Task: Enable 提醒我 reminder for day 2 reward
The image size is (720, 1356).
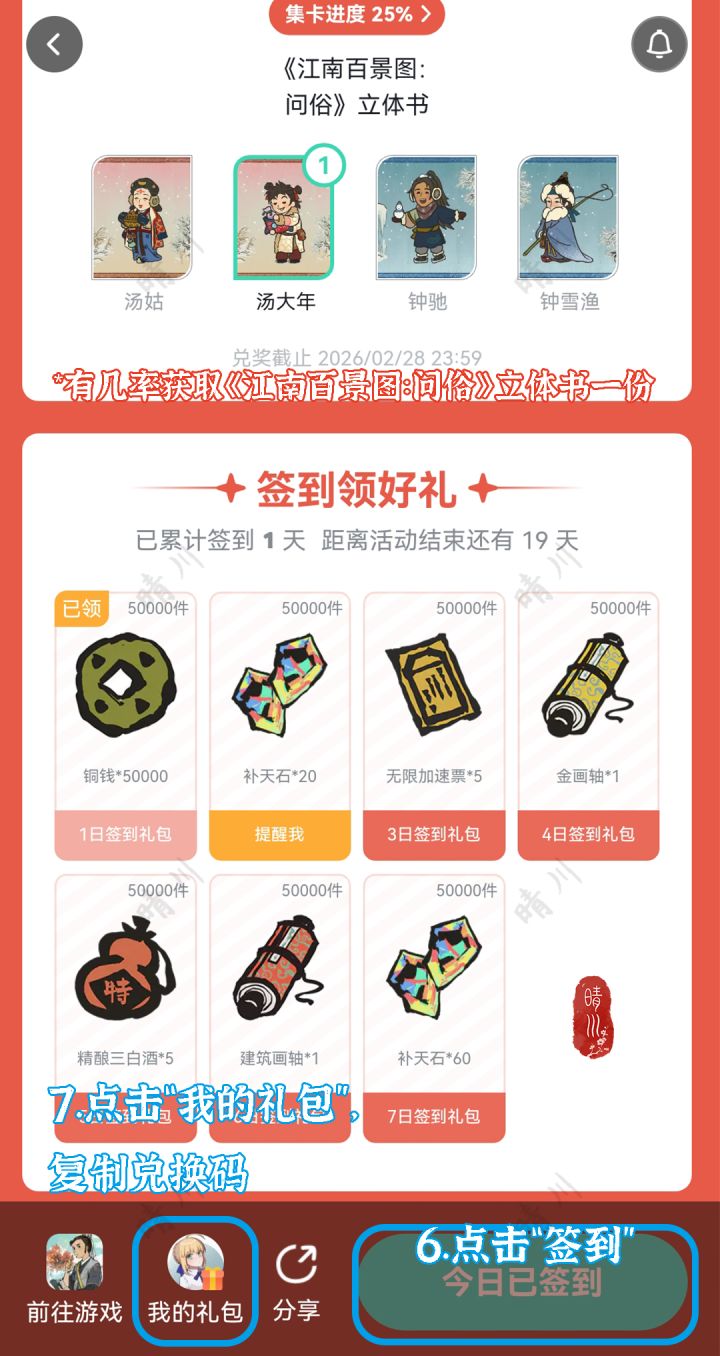Action: (280, 835)
